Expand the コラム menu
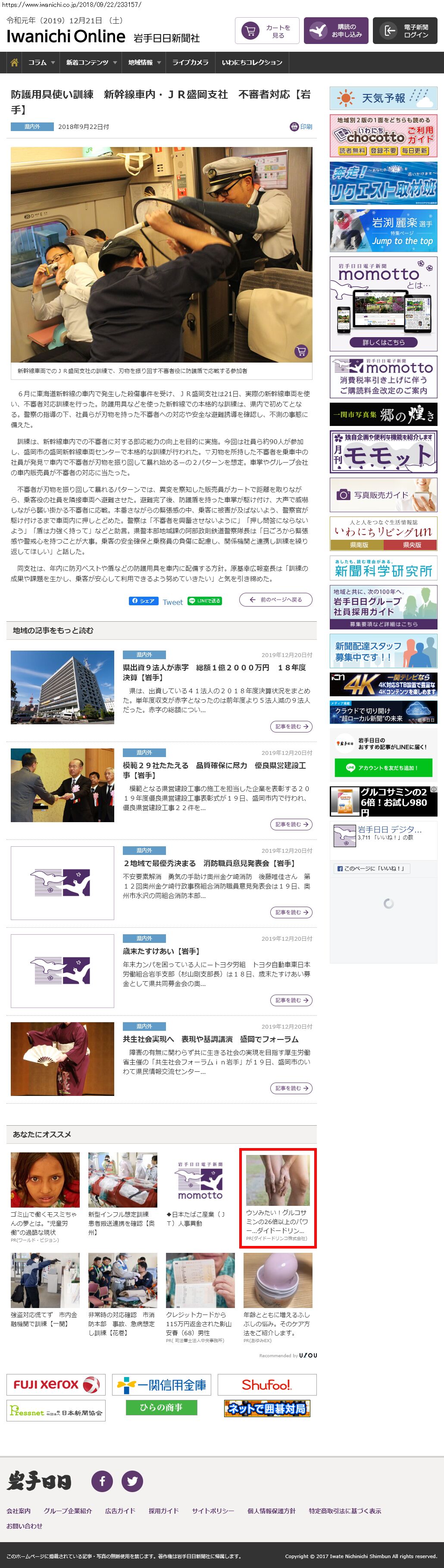The height and width of the screenshot is (1568, 444). point(41,63)
